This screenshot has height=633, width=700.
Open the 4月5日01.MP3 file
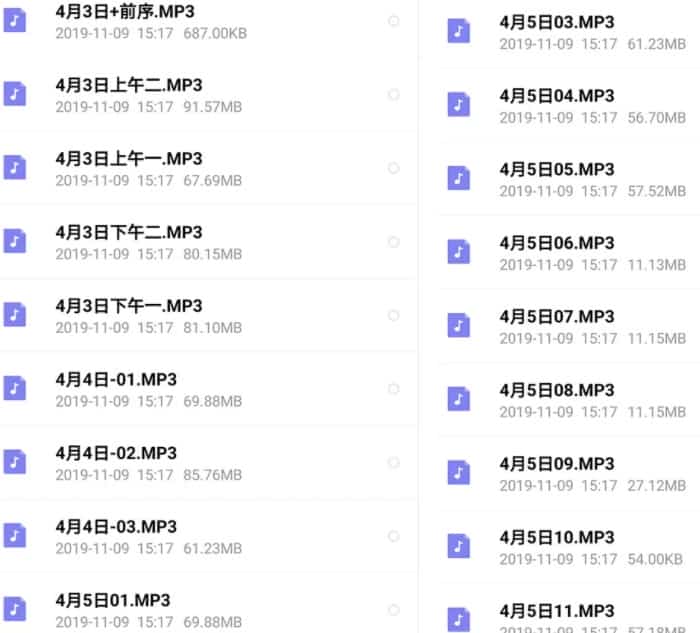click(112, 600)
